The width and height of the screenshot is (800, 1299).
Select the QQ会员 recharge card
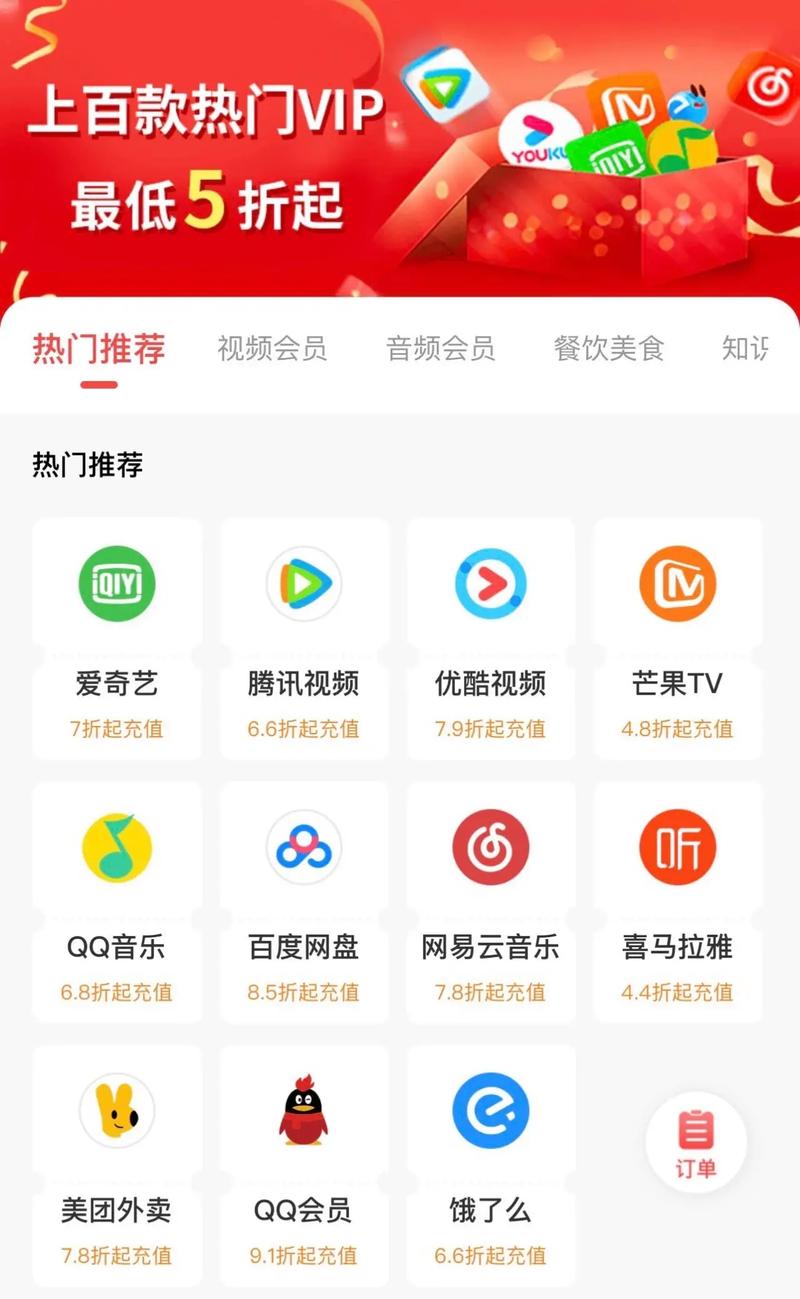304,1165
